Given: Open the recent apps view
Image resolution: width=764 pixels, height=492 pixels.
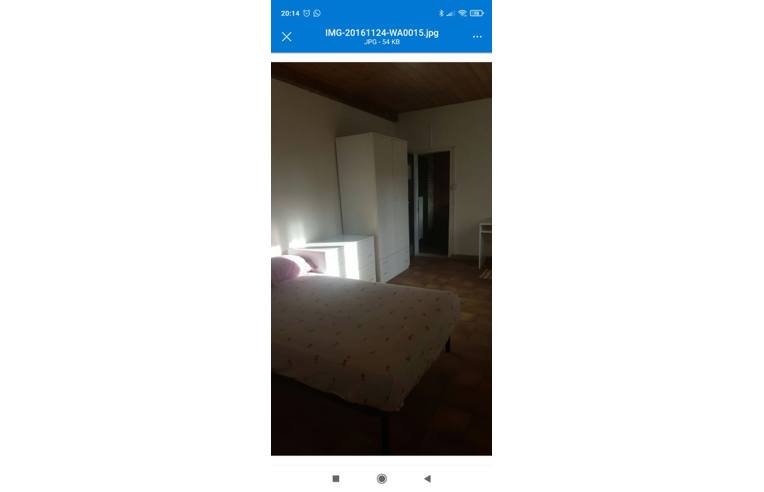Looking at the screenshot, I should 336,479.
